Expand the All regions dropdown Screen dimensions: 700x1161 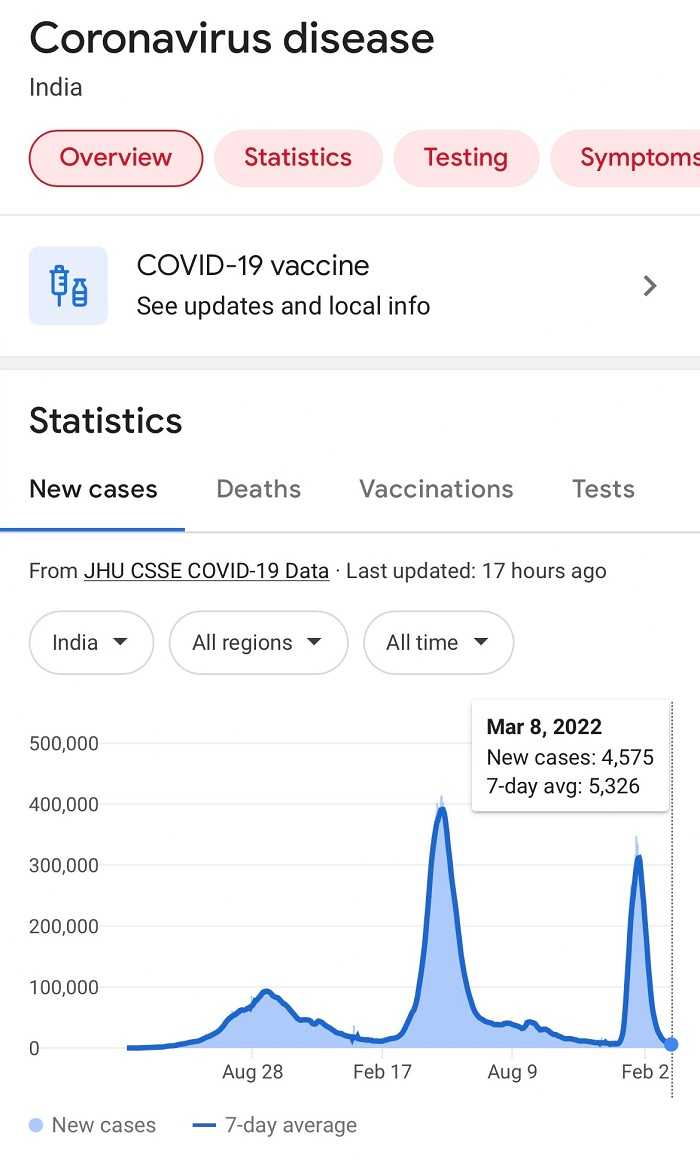[258, 642]
